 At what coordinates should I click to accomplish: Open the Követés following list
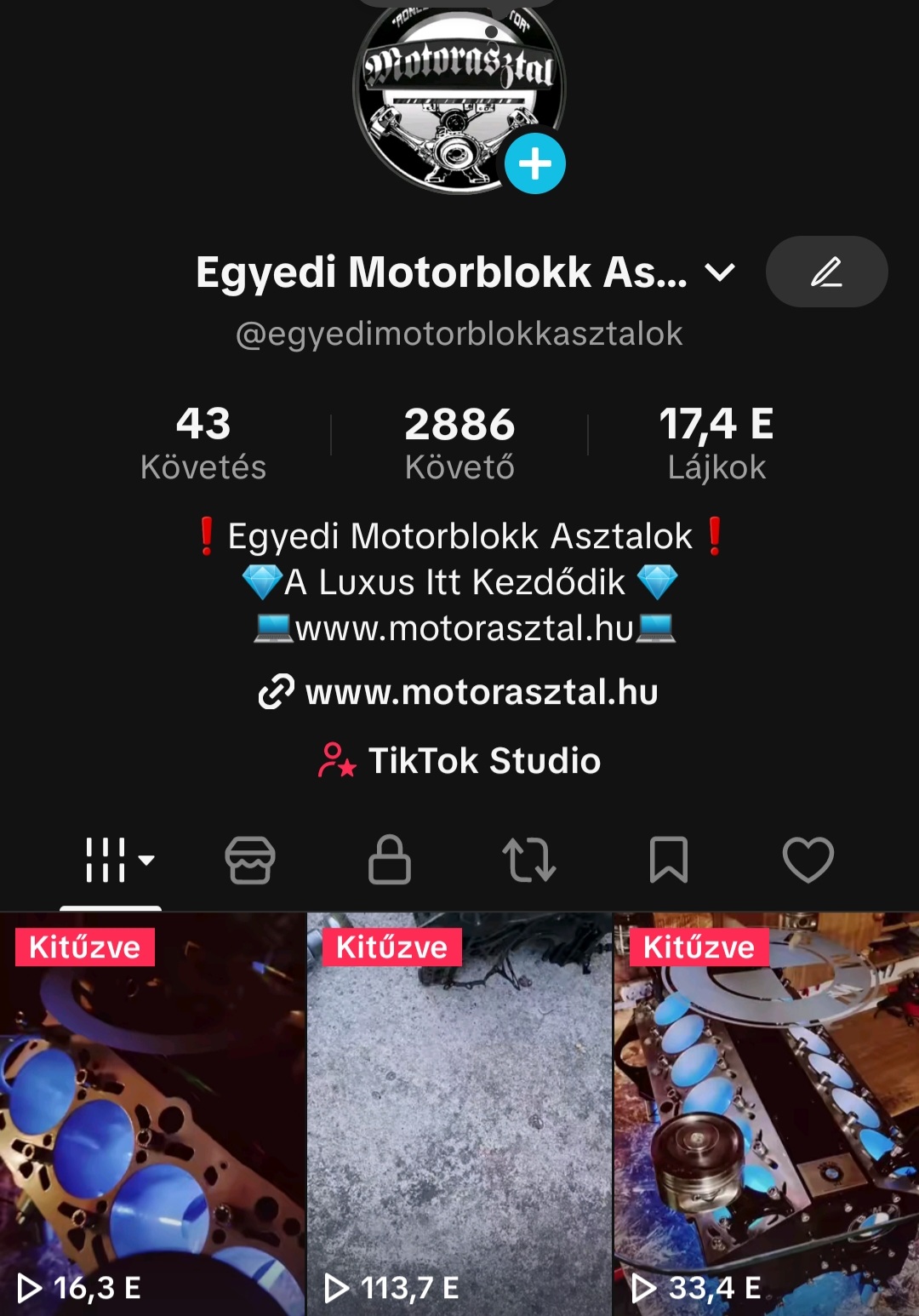pyautogui.click(x=203, y=443)
